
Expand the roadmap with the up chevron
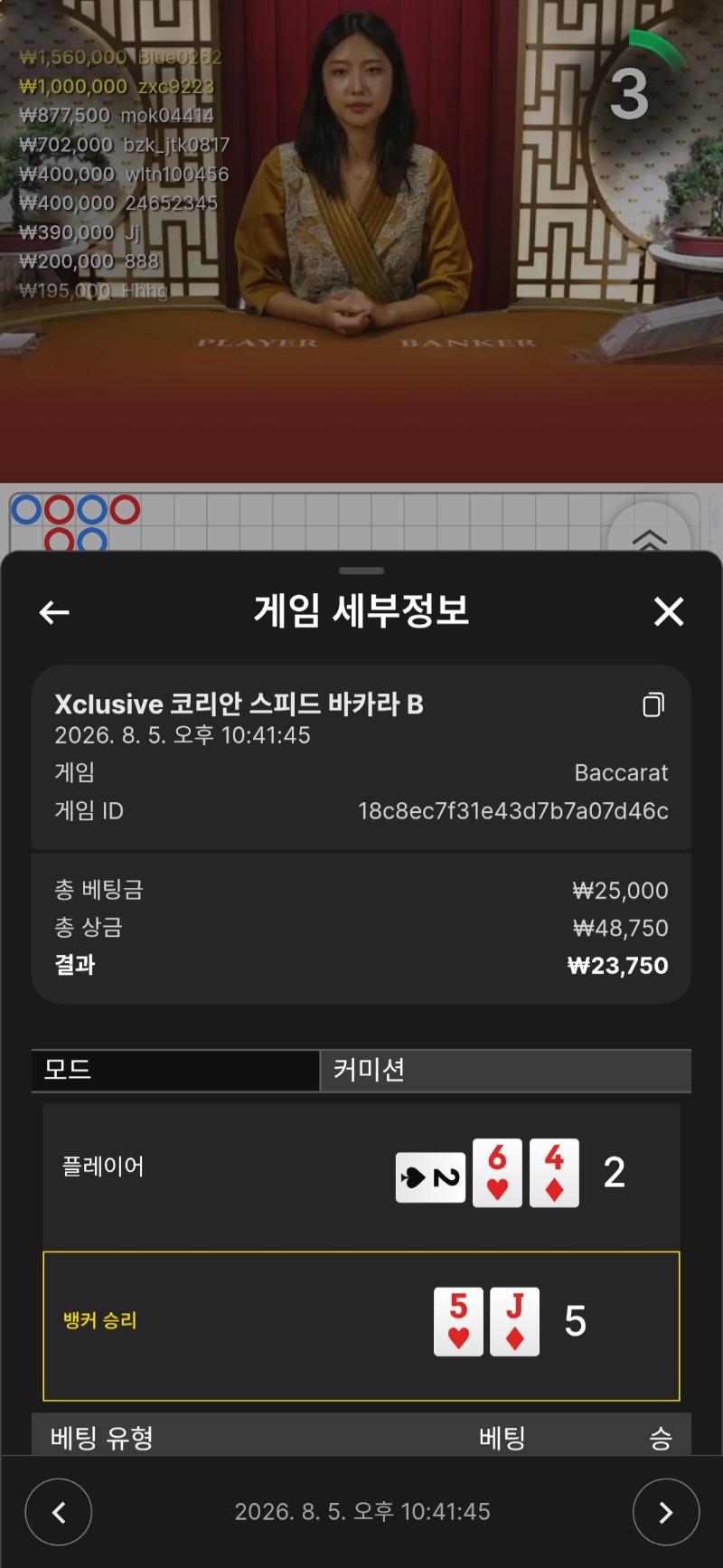click(650, 535)
